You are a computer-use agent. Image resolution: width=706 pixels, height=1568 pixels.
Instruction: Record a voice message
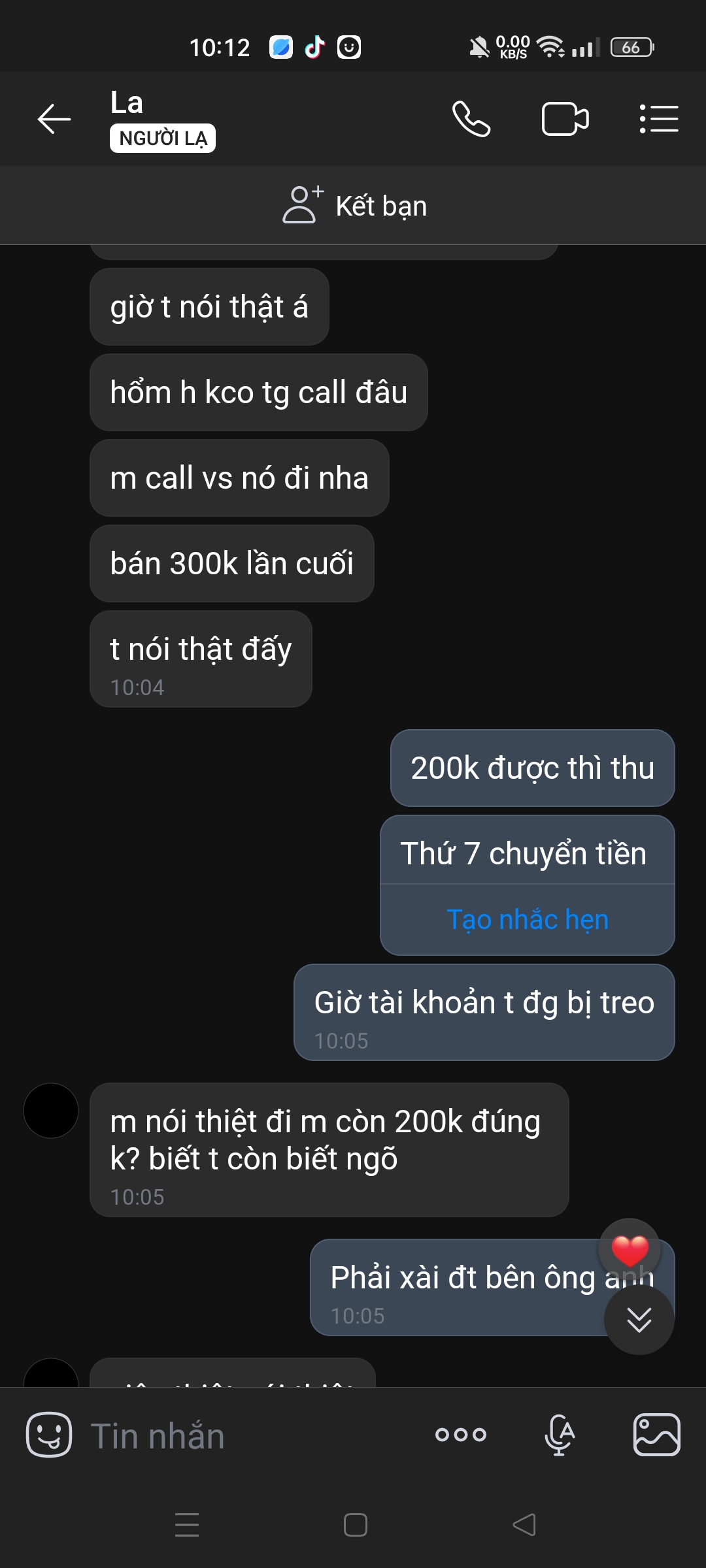[560, 1435]
